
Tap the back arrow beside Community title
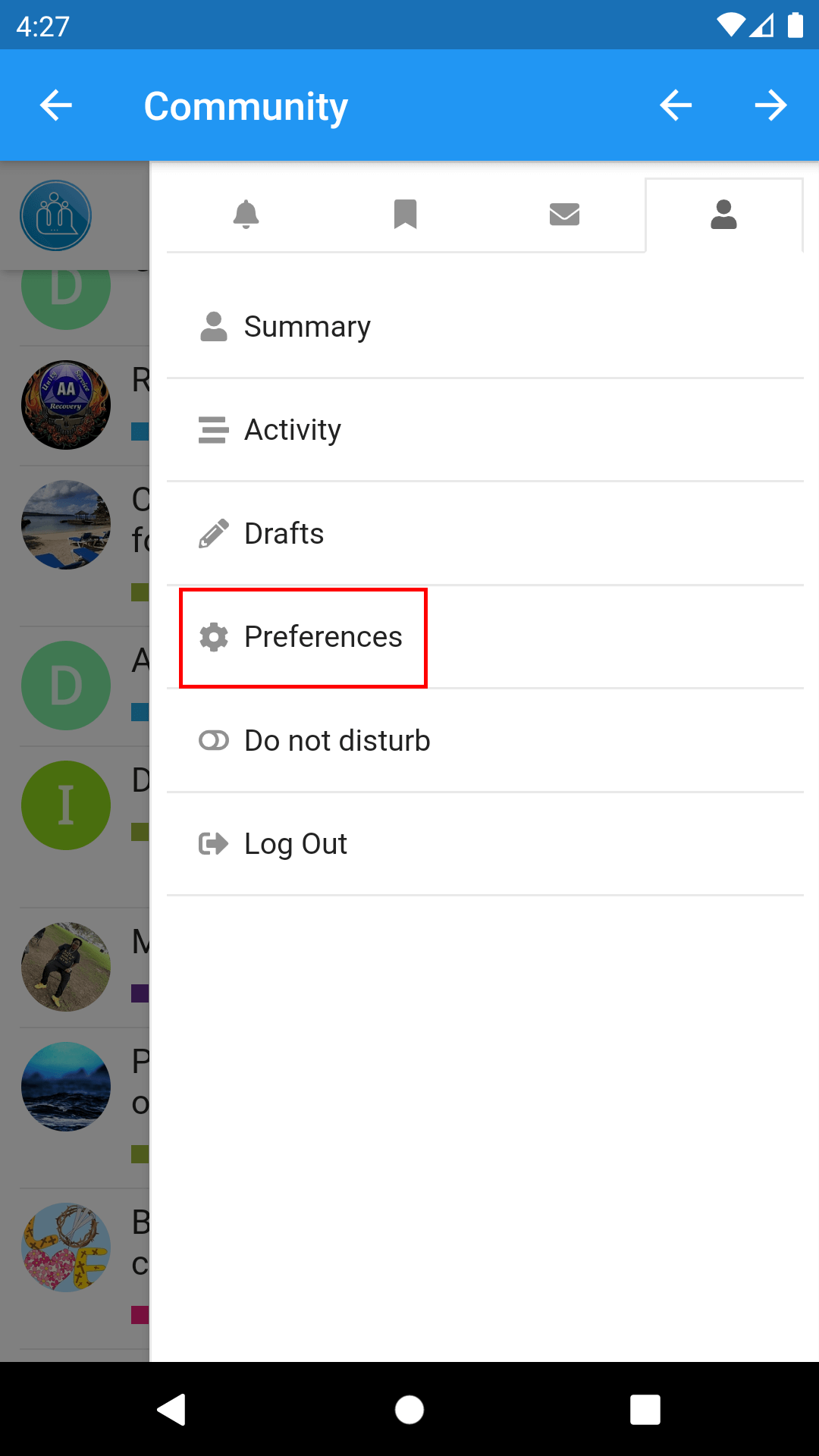click(x=56, y=105)
